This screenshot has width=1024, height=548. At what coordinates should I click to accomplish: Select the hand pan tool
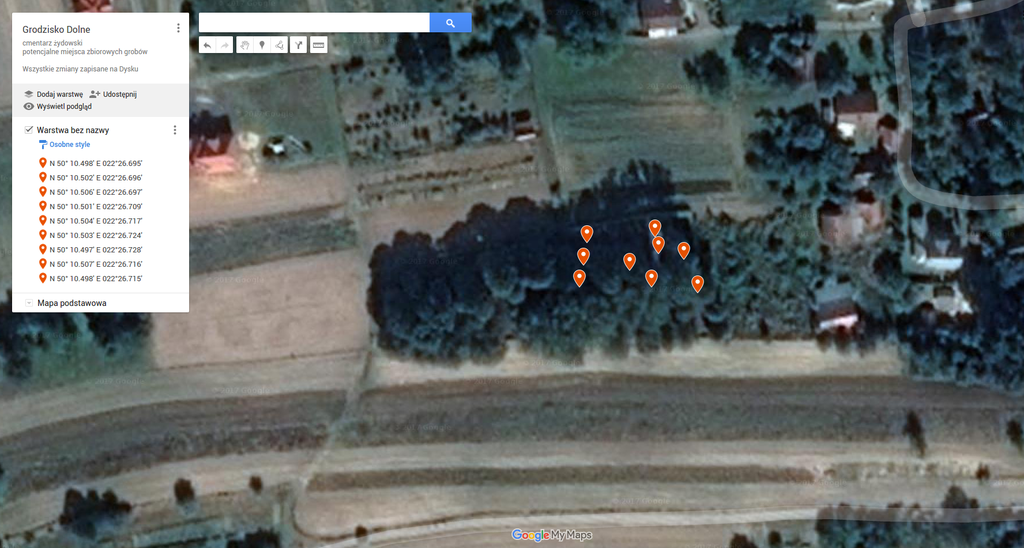point(244,45)
